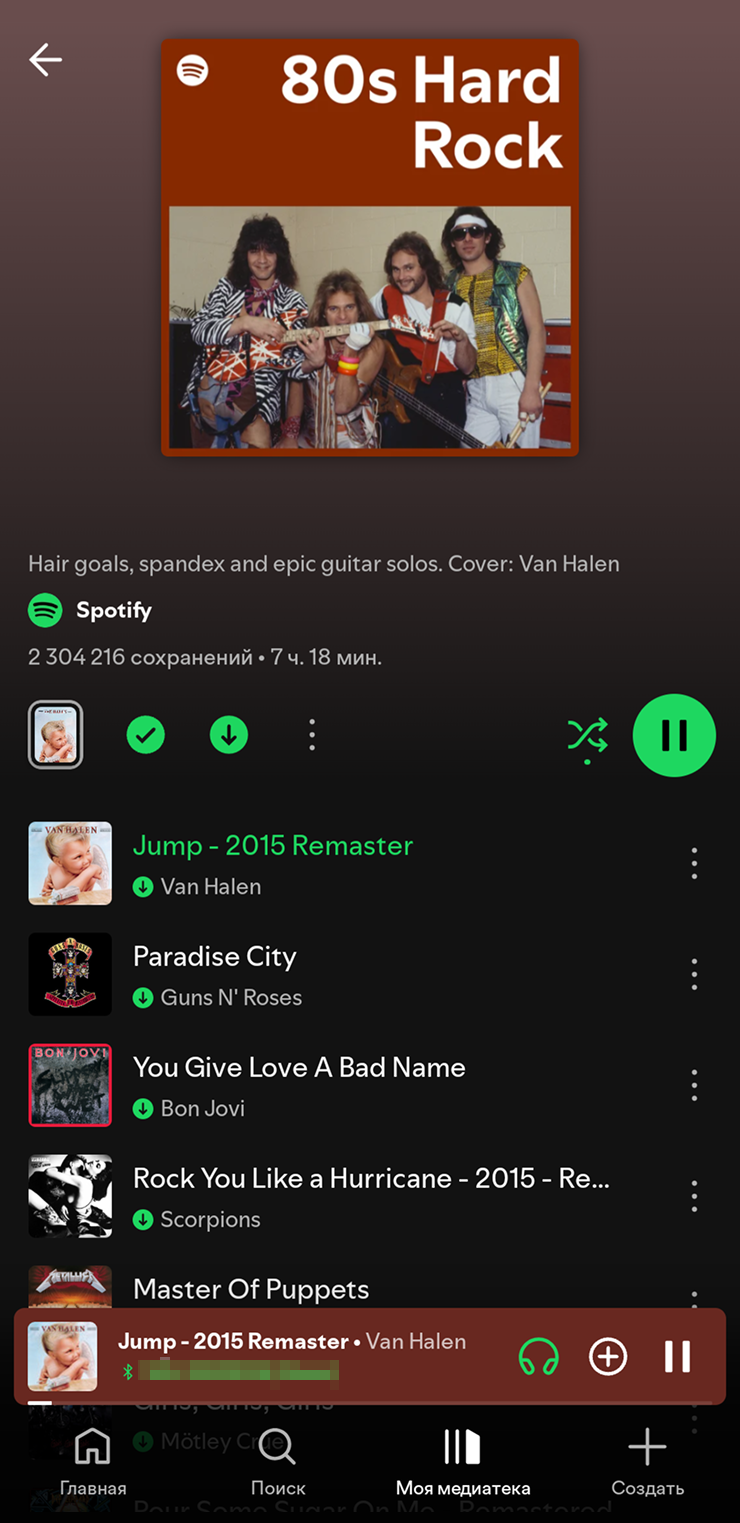Viewport: 740px width, 1523px height.
Task: Open options for You Give Love A Bad Name
Action: coord(694,1085)
